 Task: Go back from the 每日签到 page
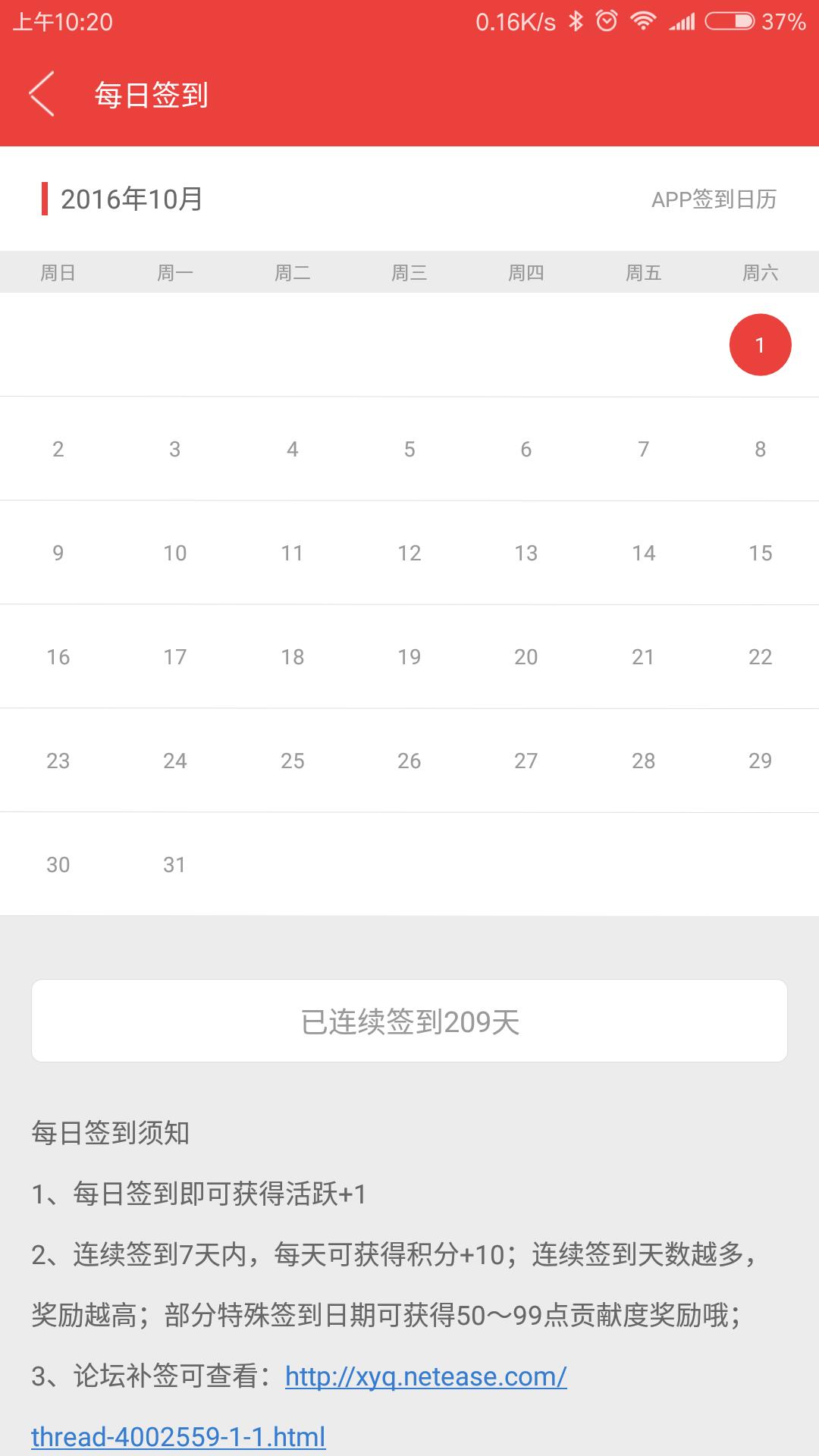[x=42, y=94]
